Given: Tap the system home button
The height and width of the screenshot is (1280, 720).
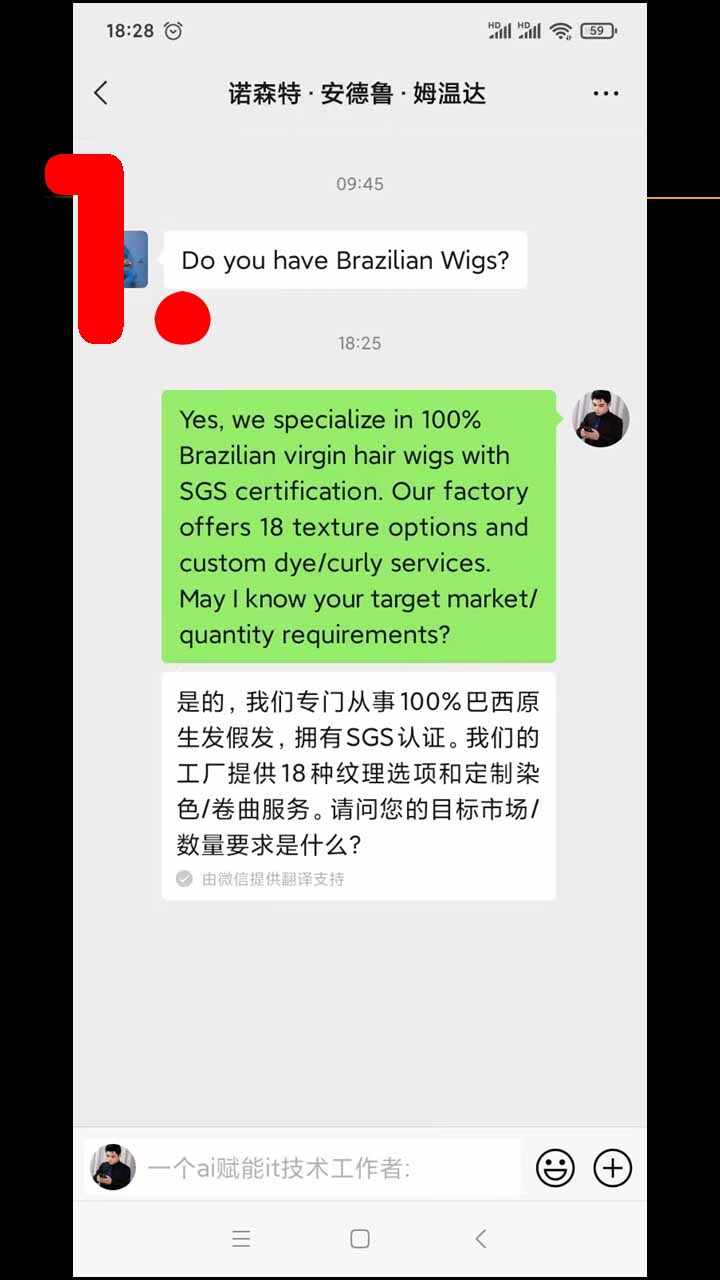Looking at the screenshot, I should tap(360, 1239).
